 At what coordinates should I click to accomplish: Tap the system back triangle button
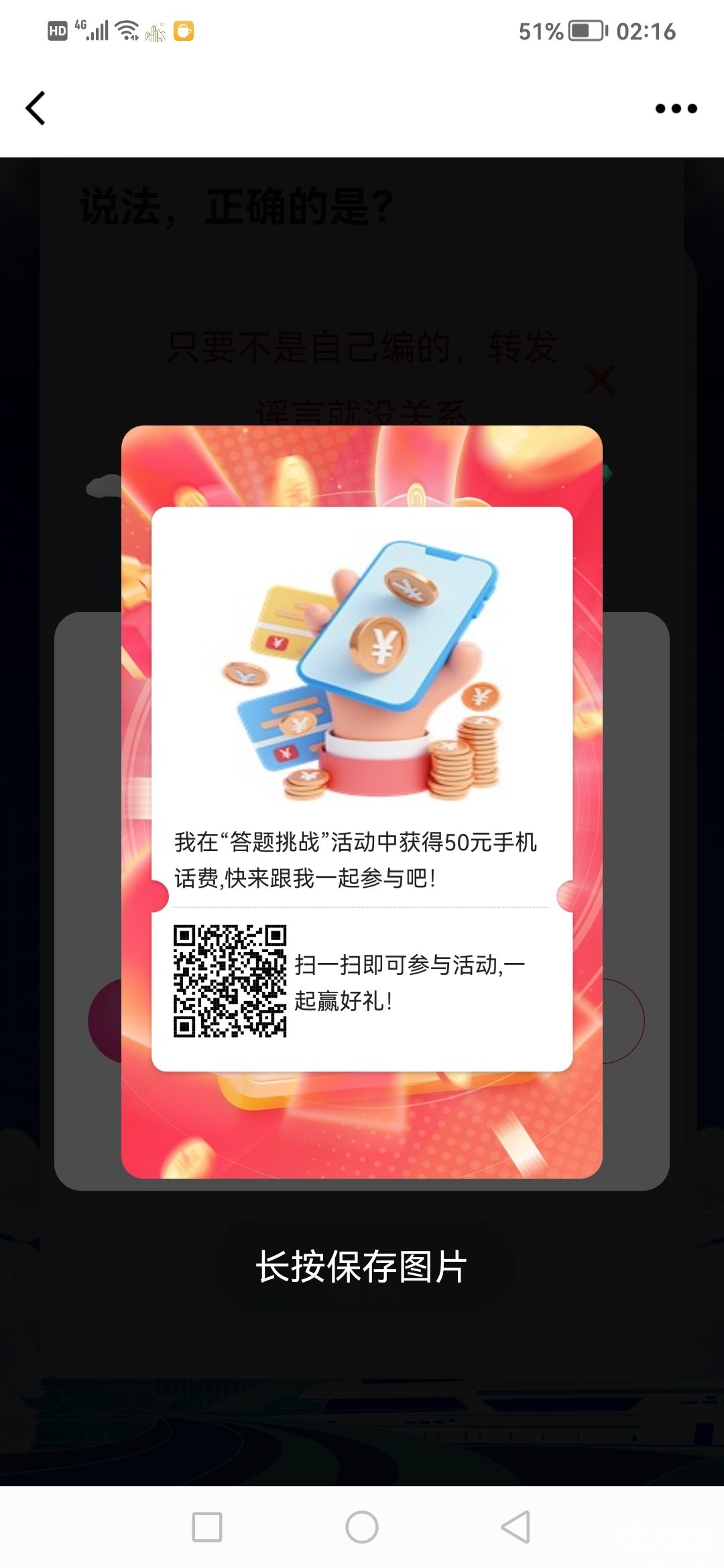[516, 1527]
